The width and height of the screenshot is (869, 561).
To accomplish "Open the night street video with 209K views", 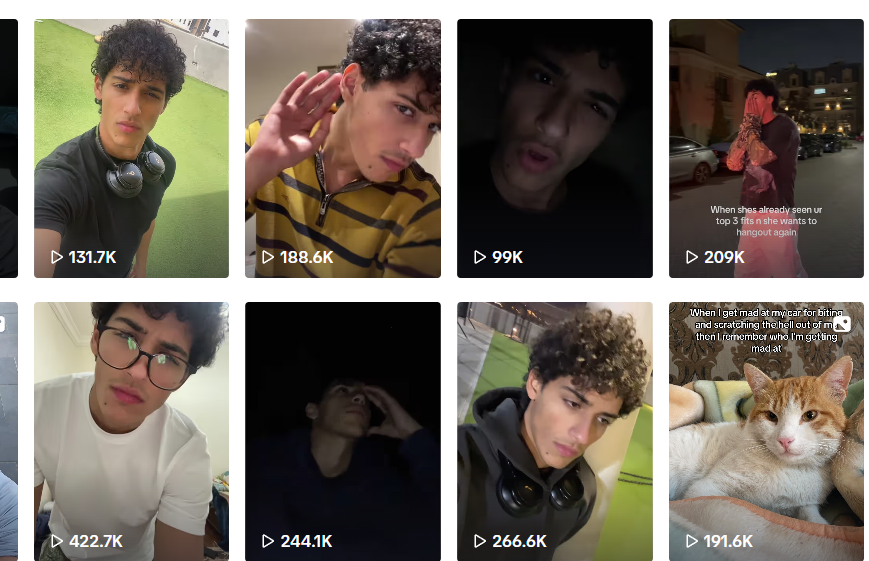I will (x=766, y=148).
